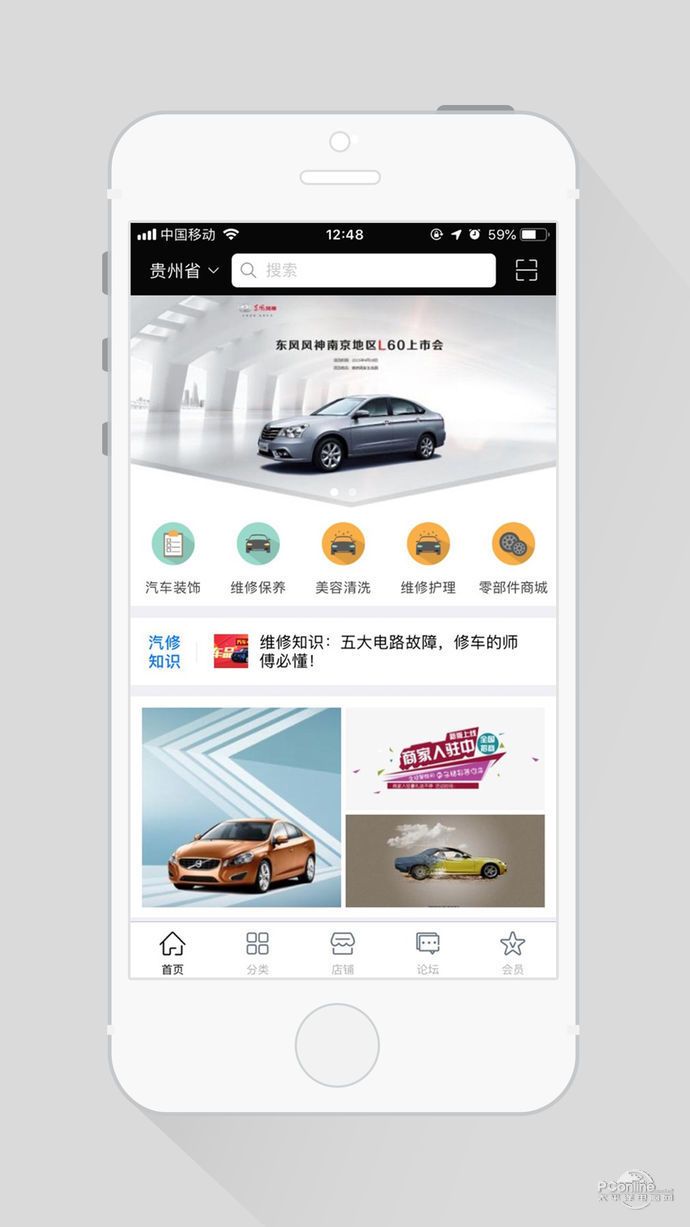The height and width of the screenshot is (1227, 690).
Task: Tap the 搜索 search box
Action: click(x=363, y=270)
